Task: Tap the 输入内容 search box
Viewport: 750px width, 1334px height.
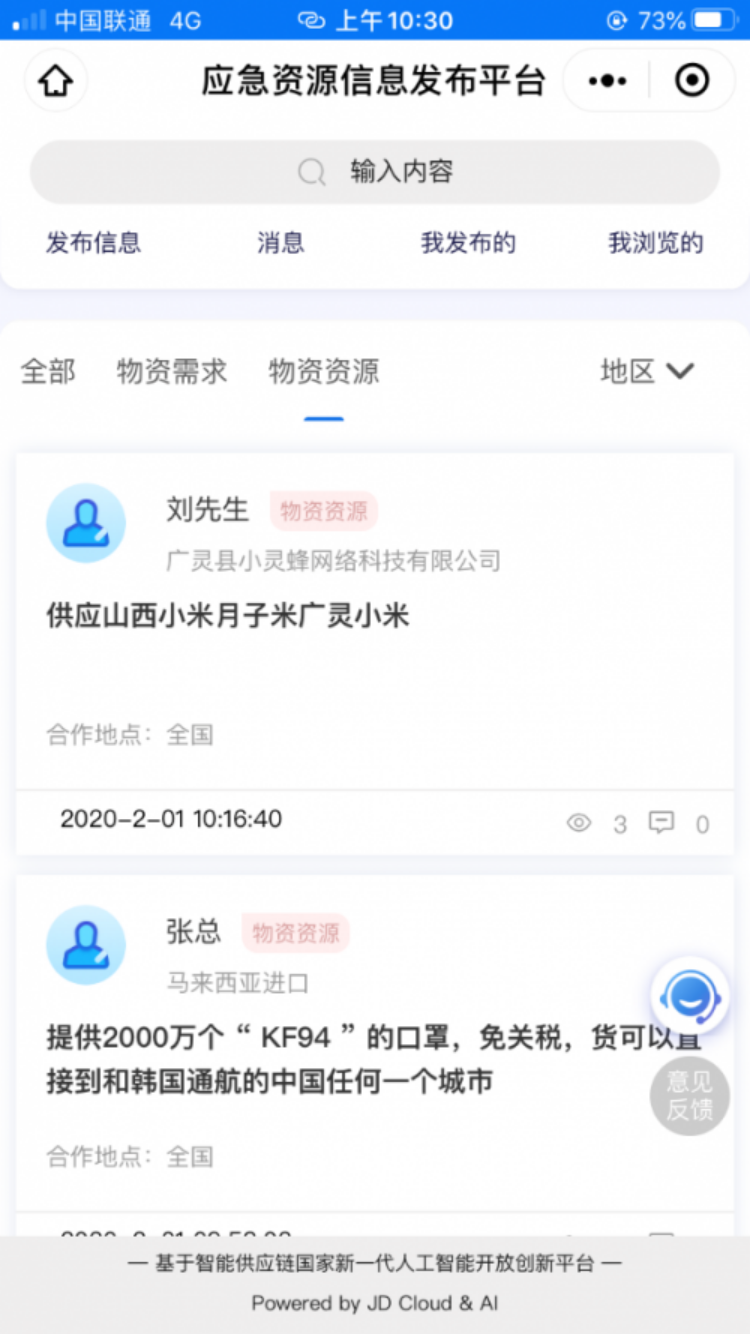Action: tap(375, 172)
